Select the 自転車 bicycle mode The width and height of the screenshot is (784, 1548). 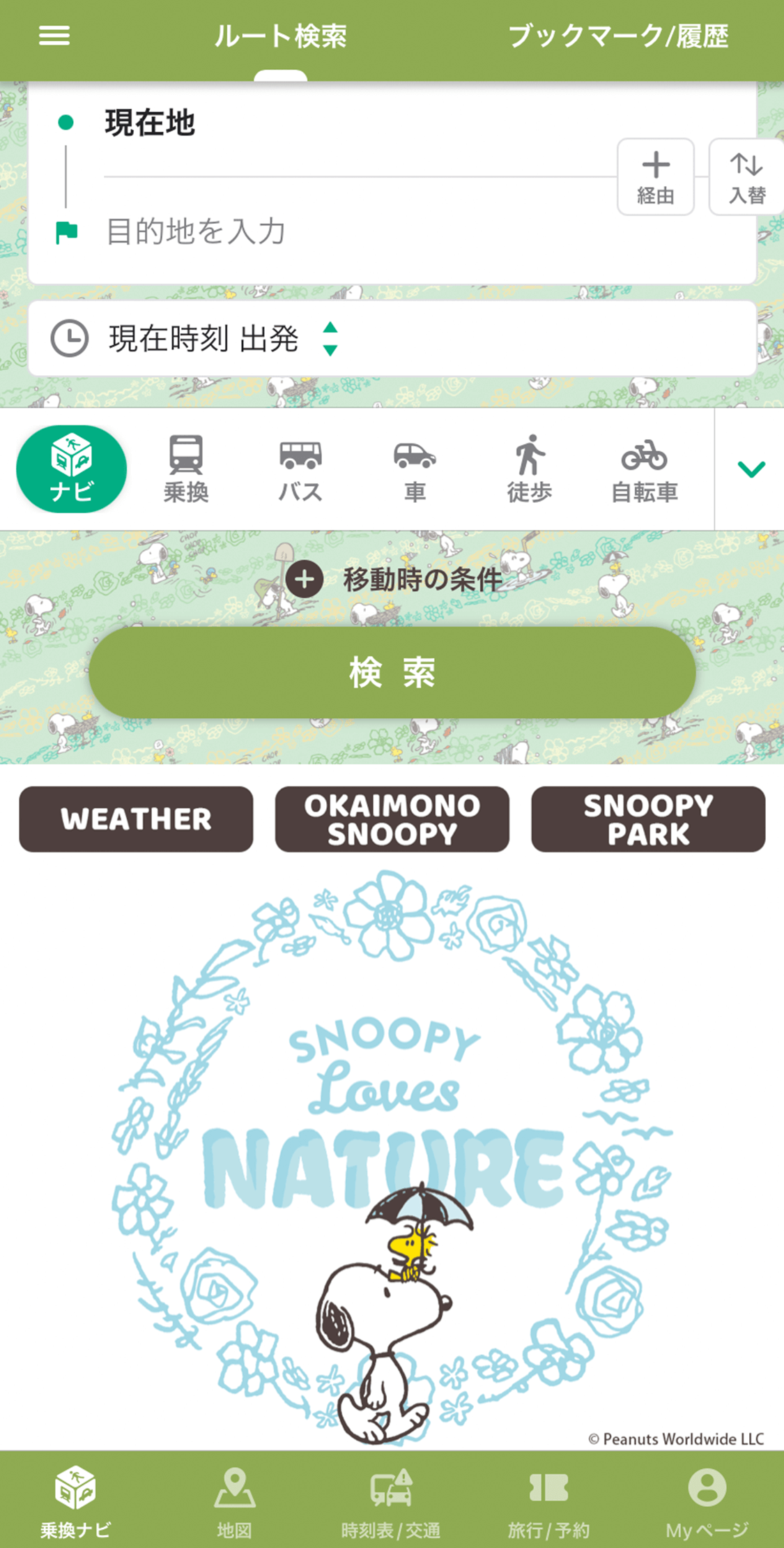click(644, 469)
